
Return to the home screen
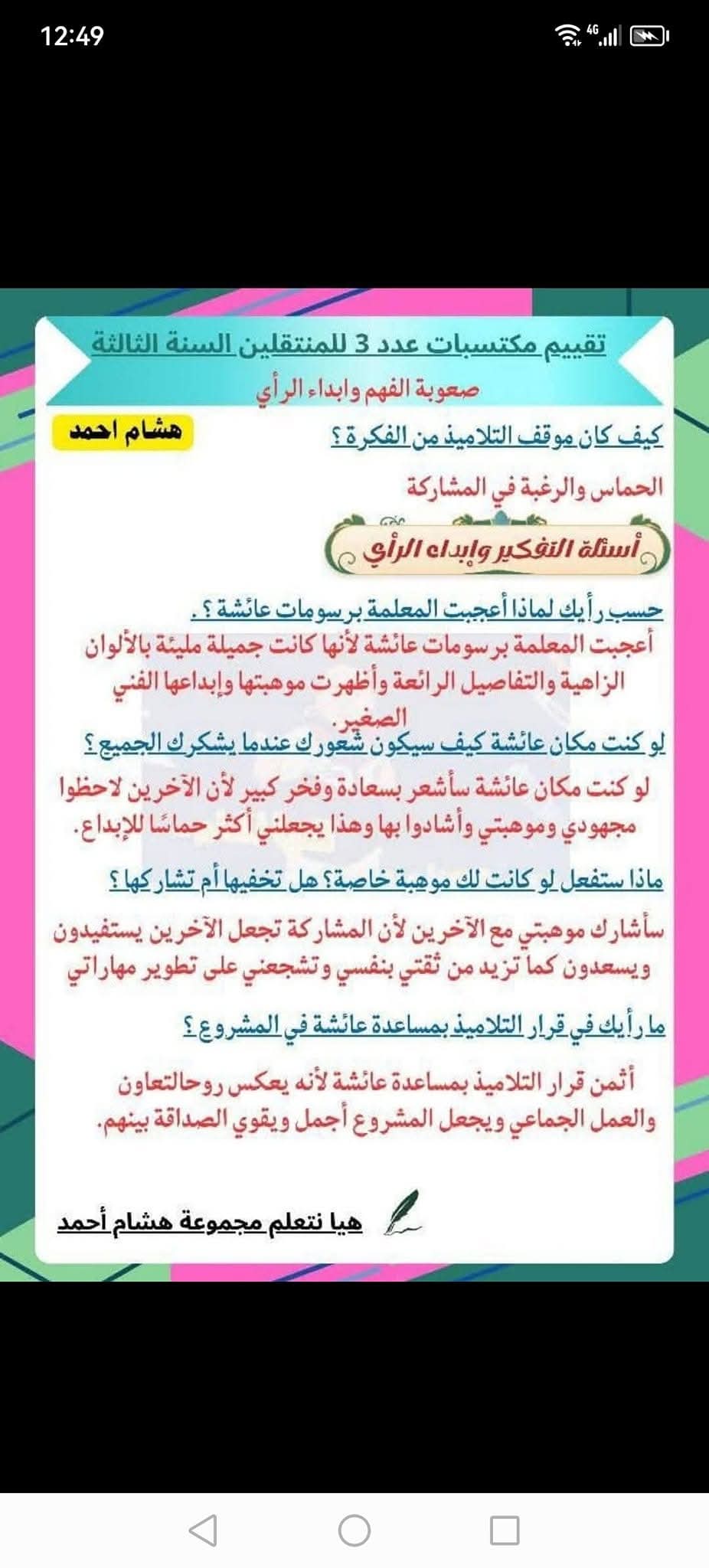(354, 1530)
